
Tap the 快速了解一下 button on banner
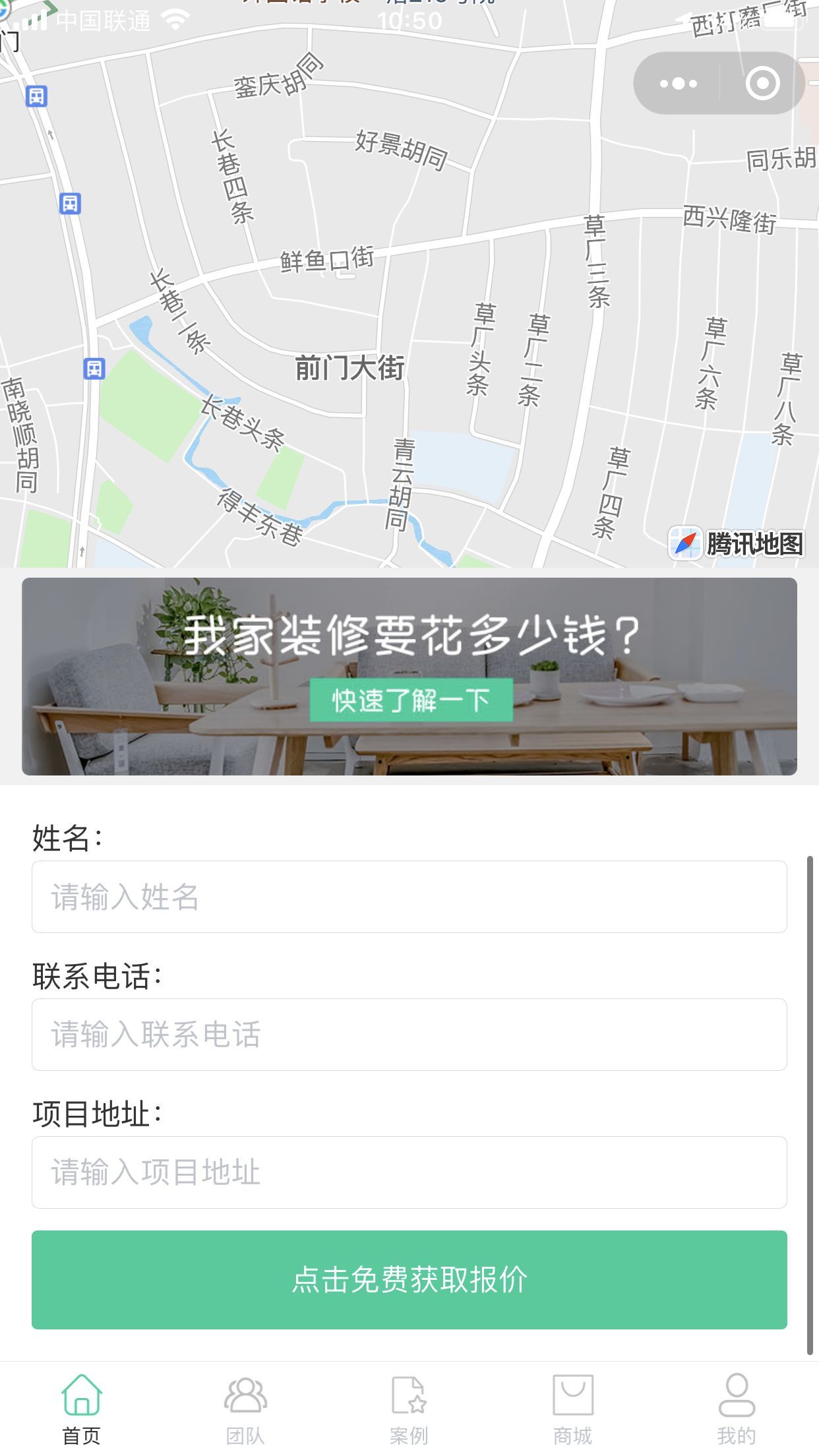[x=411, y=700]
